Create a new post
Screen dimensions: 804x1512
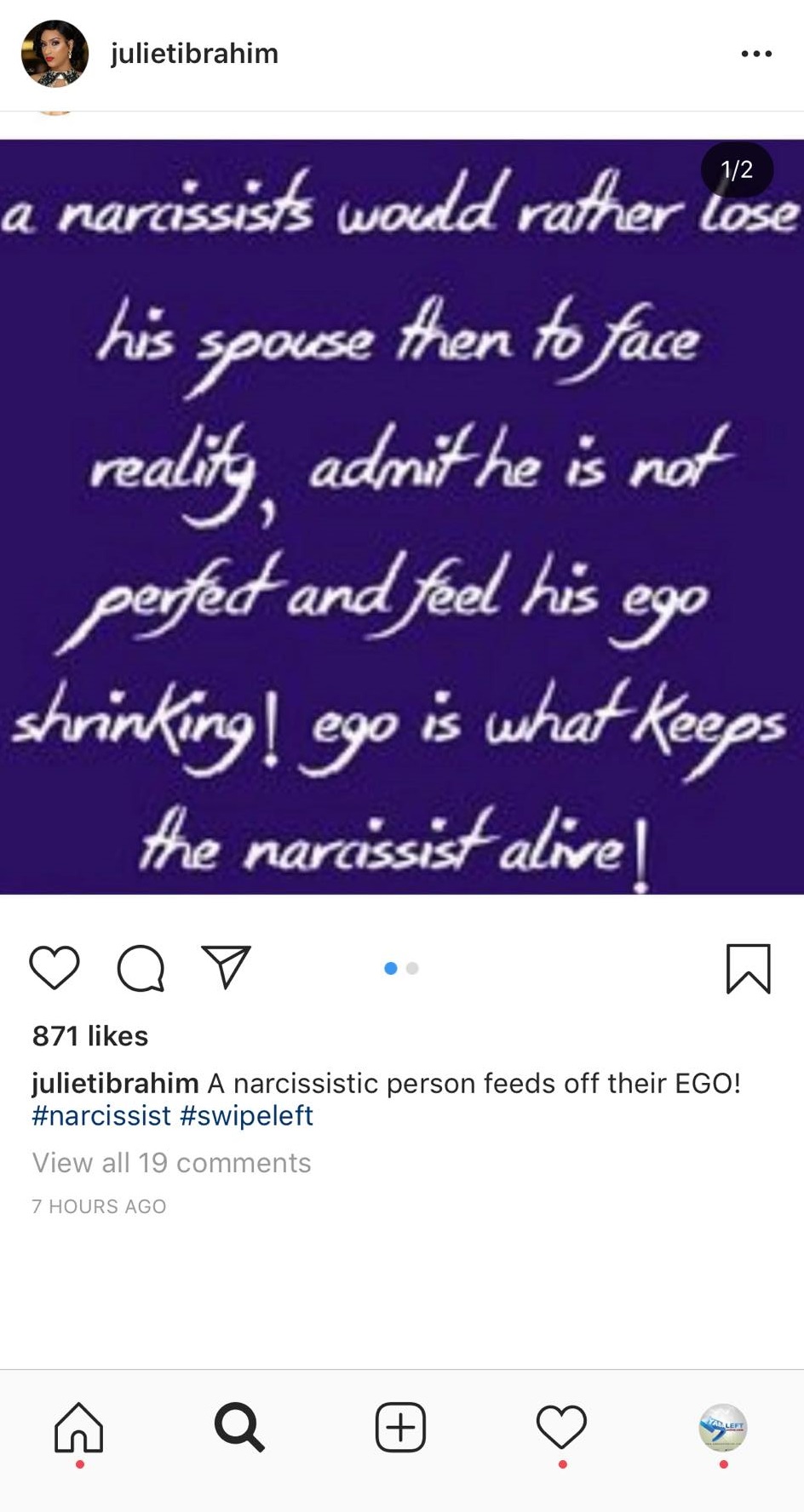[x=400, y=1427]
